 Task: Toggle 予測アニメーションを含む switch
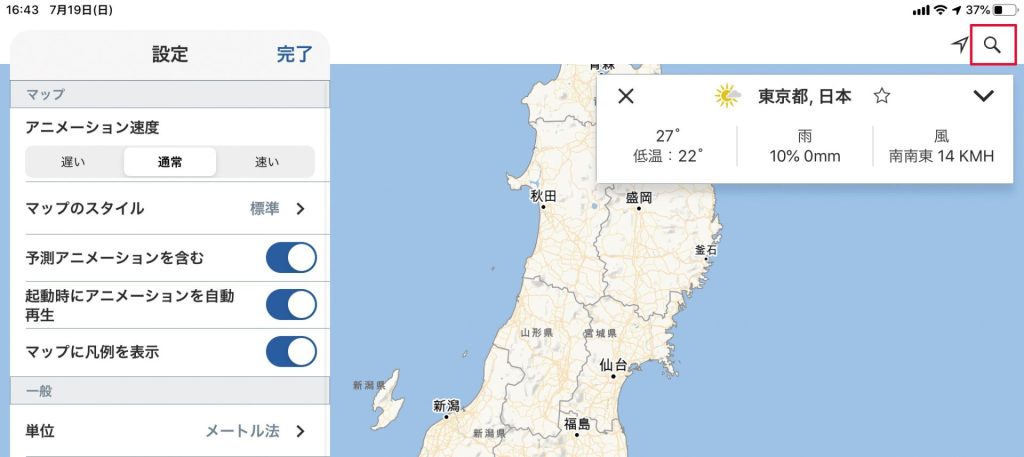(x=291, y=258)
